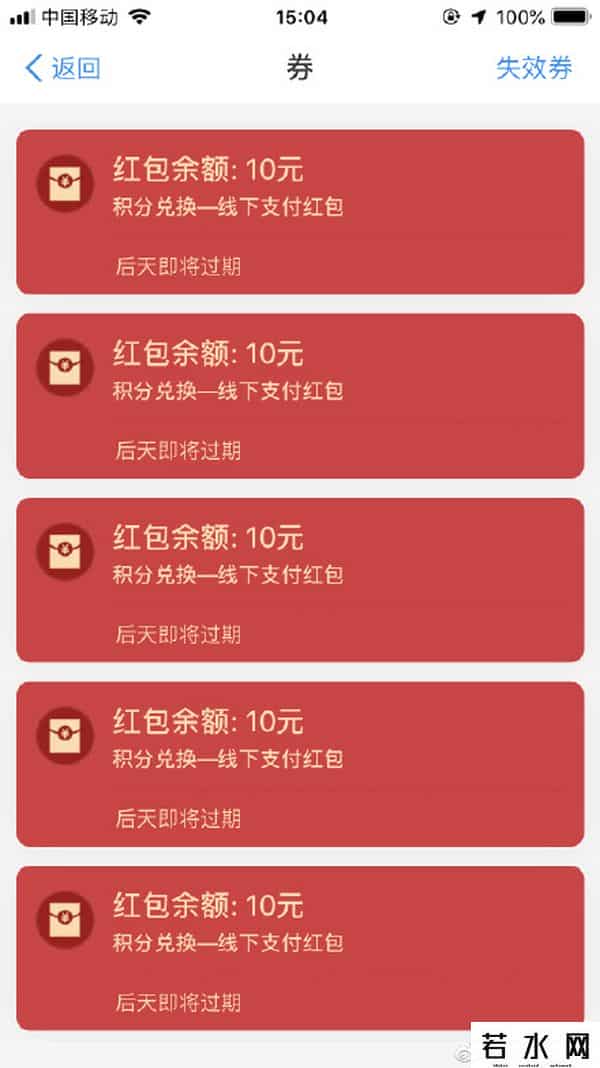Go back via the 返回 button

point(63,68)
